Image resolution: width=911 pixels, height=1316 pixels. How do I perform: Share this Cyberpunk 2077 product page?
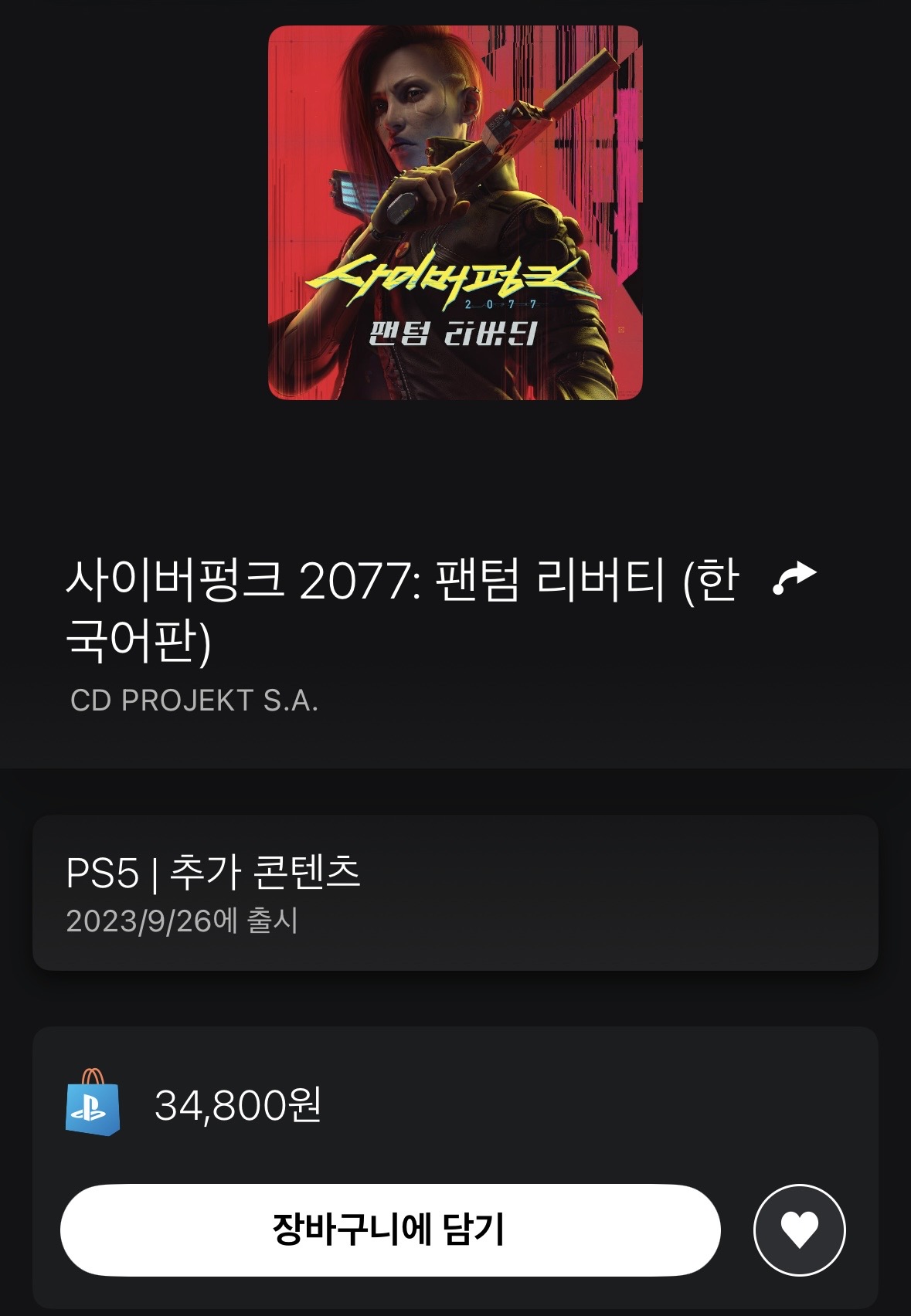click(x=795, y=578)
